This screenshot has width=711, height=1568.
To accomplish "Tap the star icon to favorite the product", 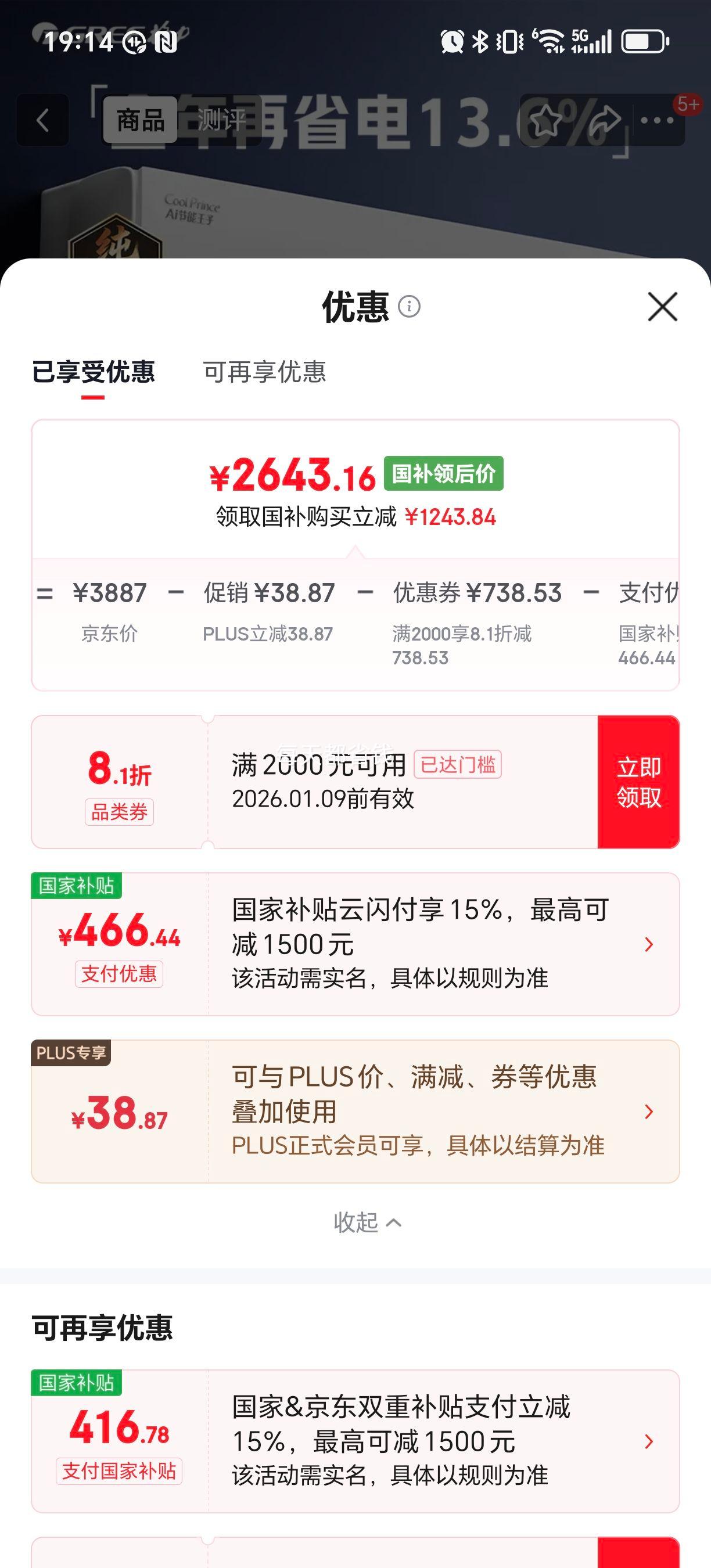I will pos(546,123).
